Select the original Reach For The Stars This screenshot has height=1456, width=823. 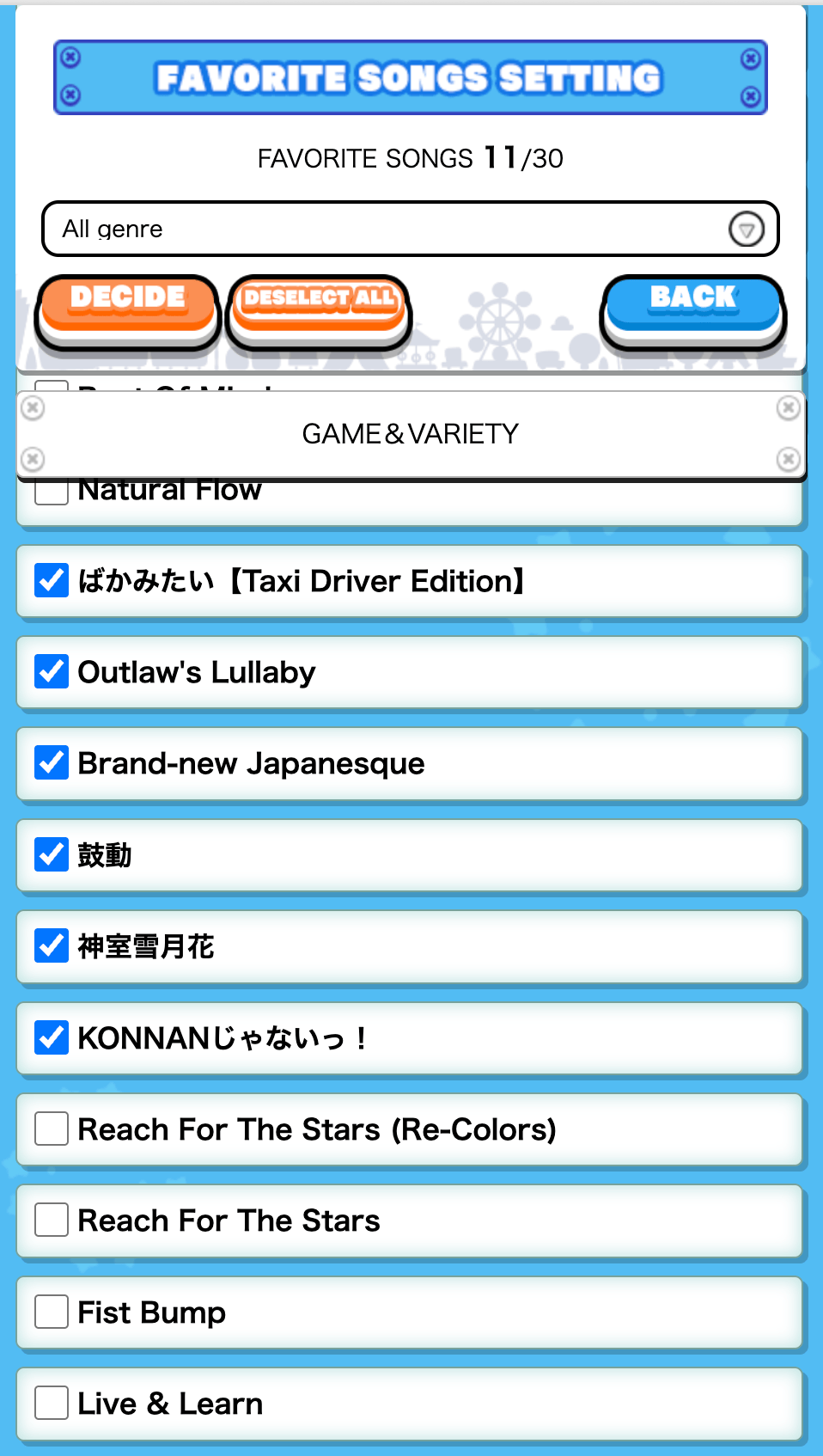click(52, 1220)
